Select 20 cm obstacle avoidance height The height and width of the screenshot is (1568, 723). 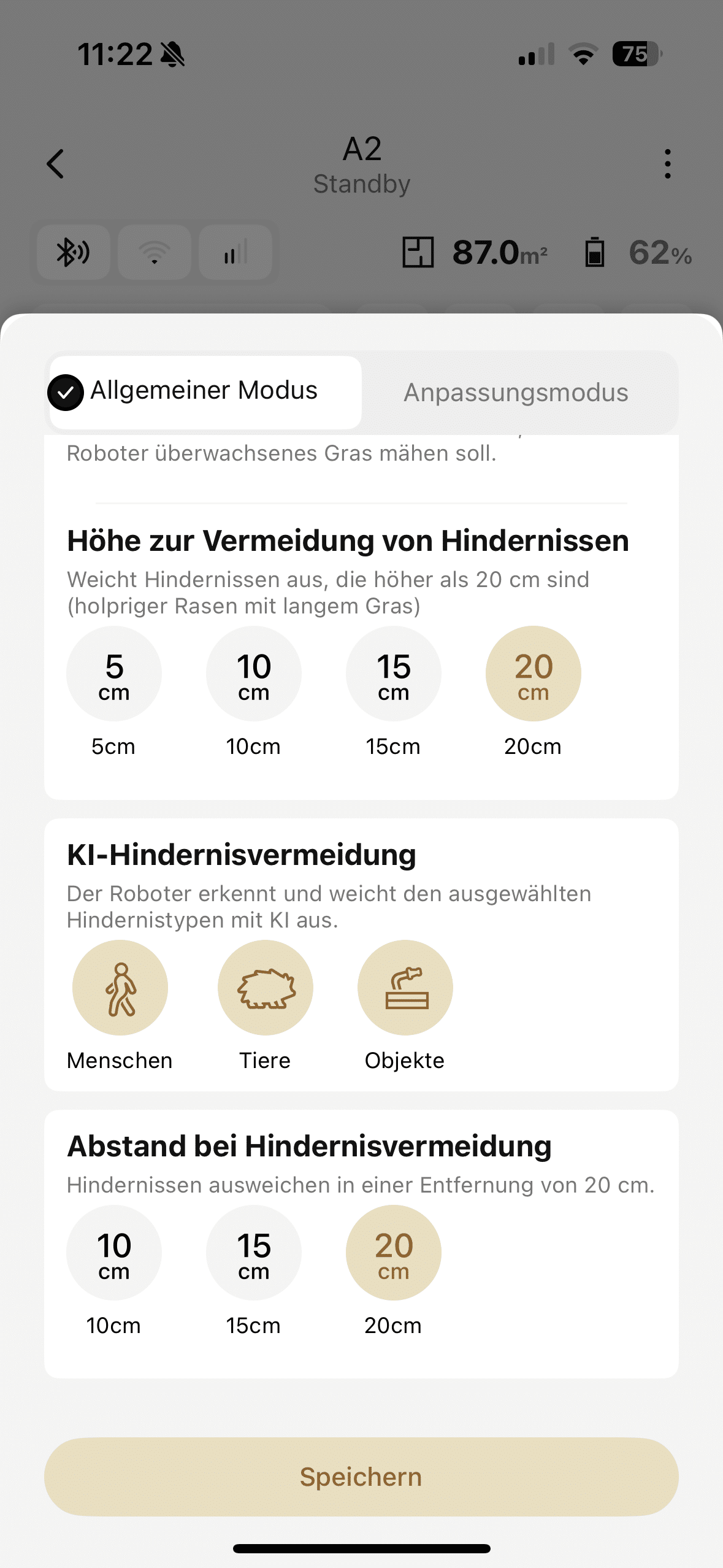click(534, 674)
